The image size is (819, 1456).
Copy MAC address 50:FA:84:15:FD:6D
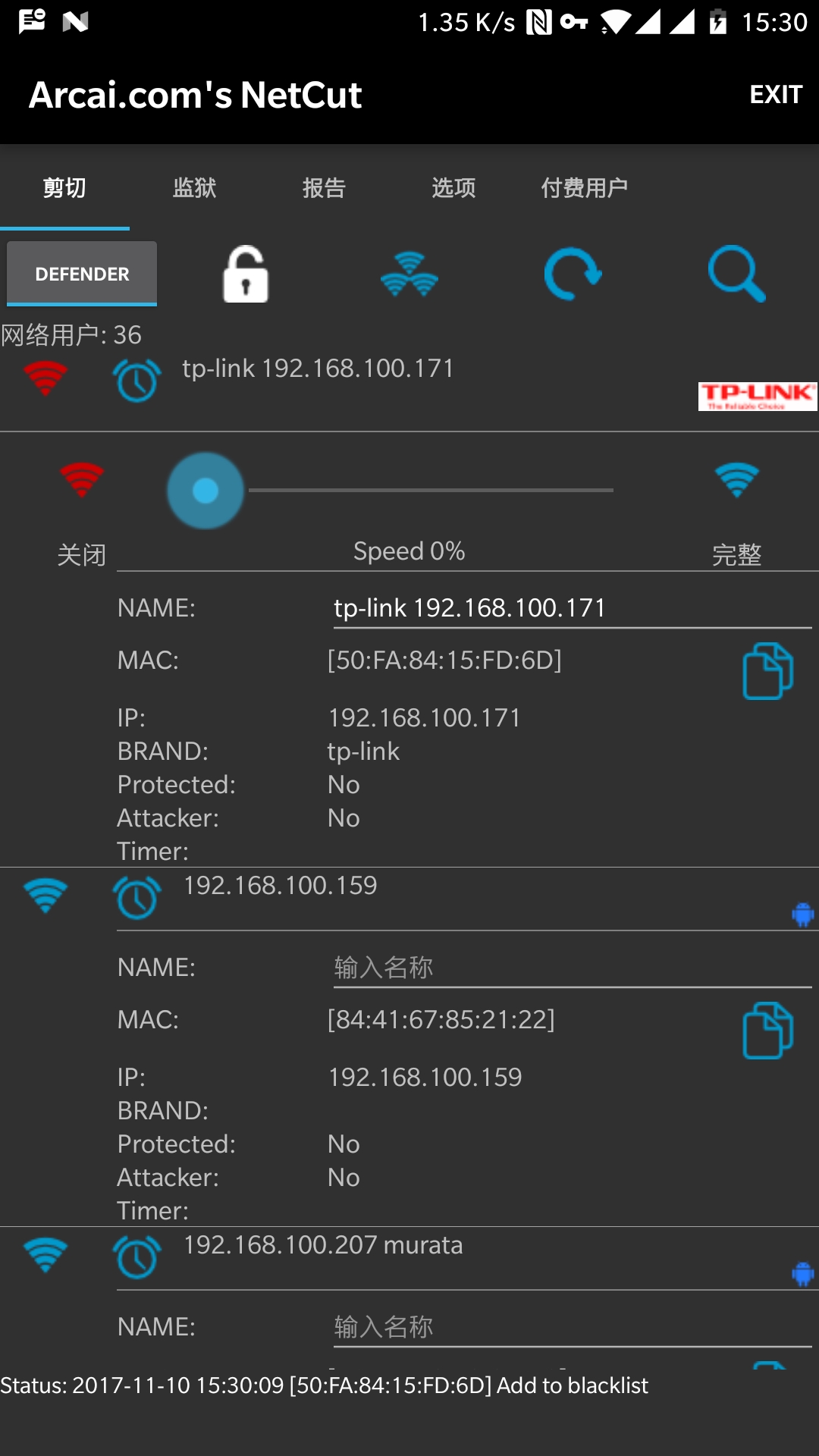(x=767, y=671)
